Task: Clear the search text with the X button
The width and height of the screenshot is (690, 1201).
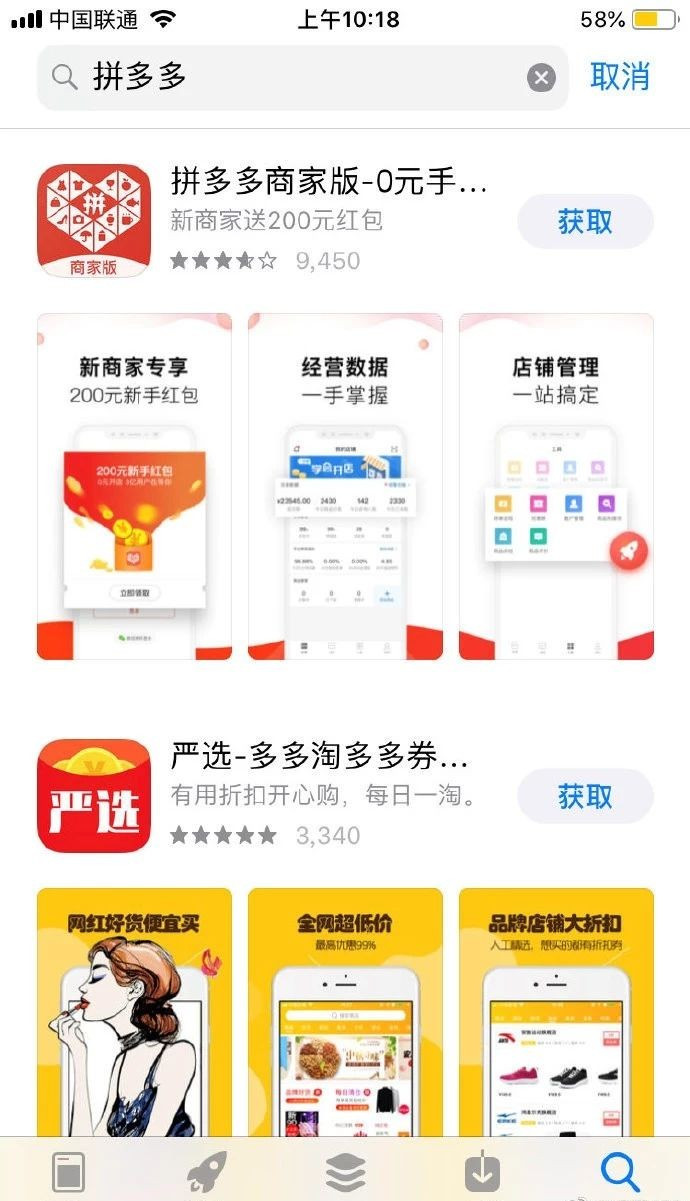Action: (x=541, y=77)
